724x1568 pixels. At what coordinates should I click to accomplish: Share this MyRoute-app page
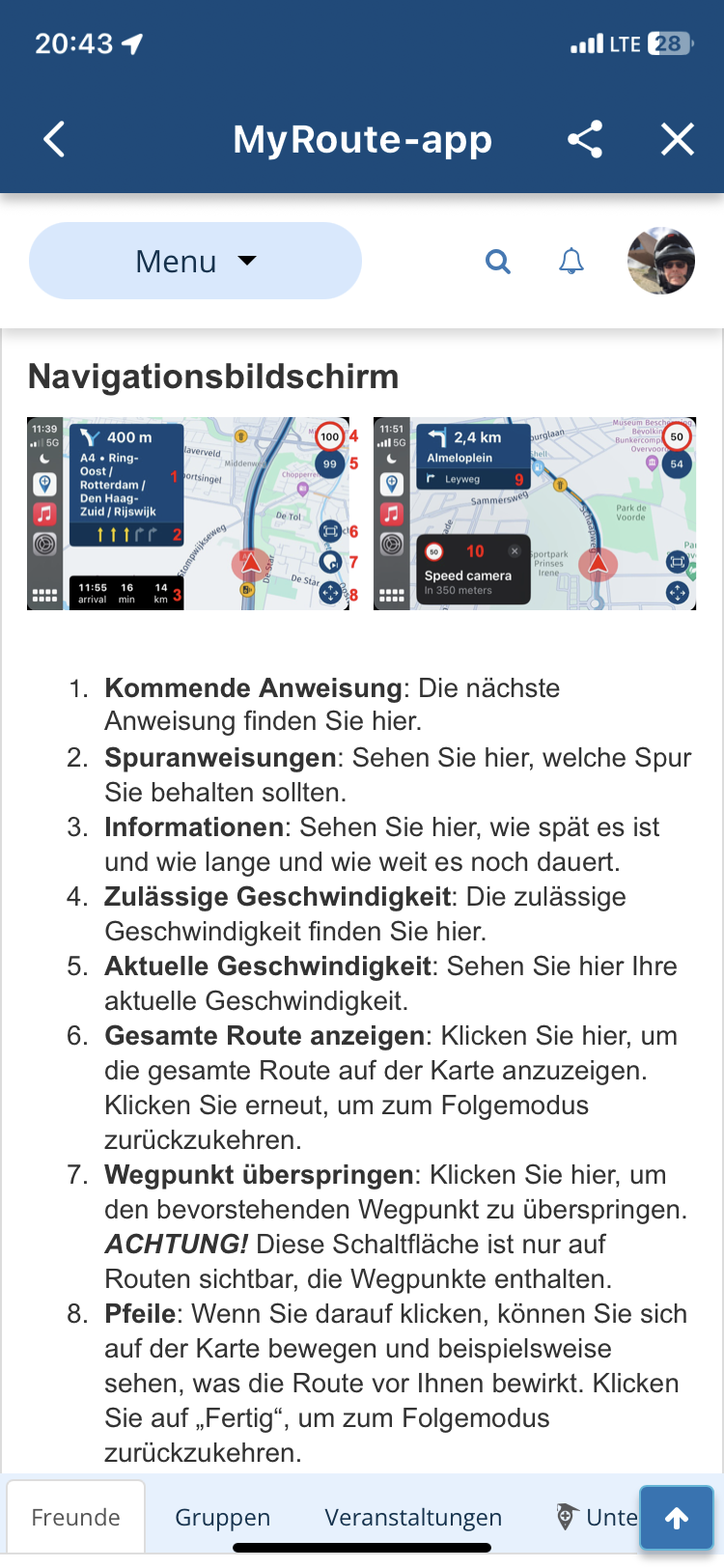pyautogui.click(x=585, y=139)
